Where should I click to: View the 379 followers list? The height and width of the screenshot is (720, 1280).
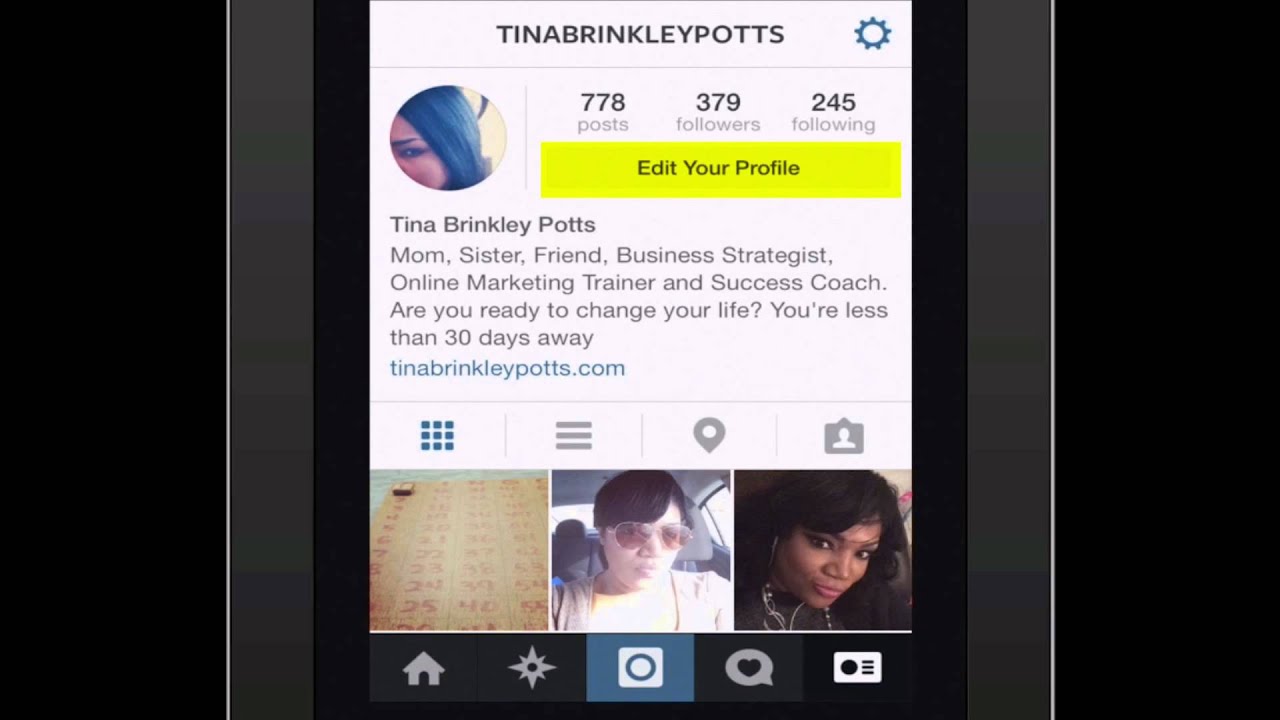click(718, 112)
